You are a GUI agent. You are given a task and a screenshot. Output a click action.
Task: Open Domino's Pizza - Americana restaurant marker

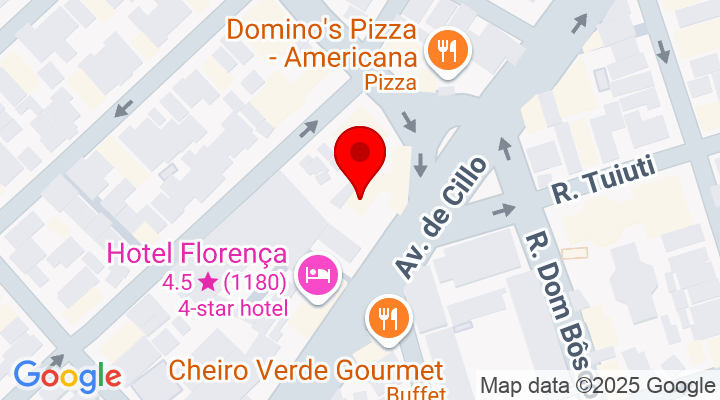click(444, 48)
